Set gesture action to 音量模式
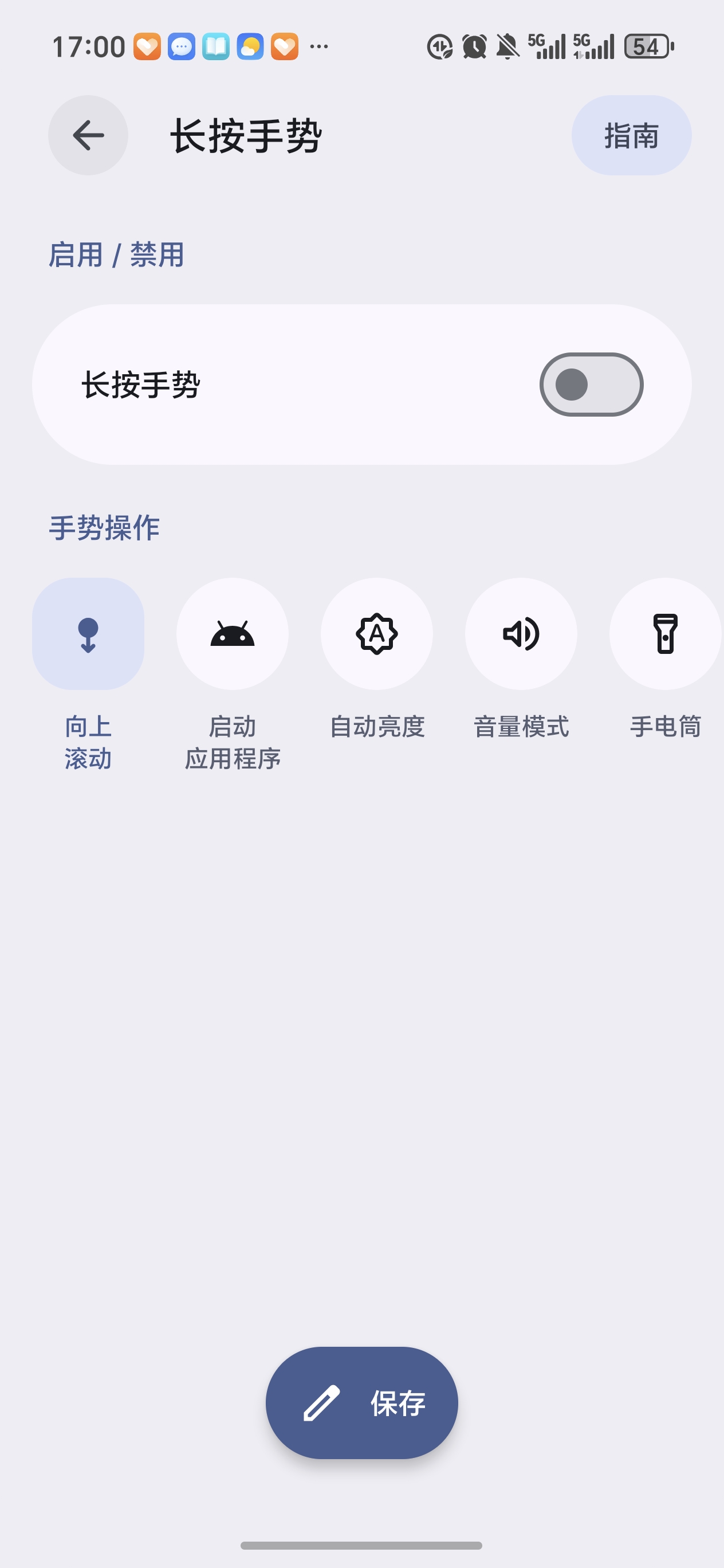This screenshot has width=724, height=1568. [521, 634]
